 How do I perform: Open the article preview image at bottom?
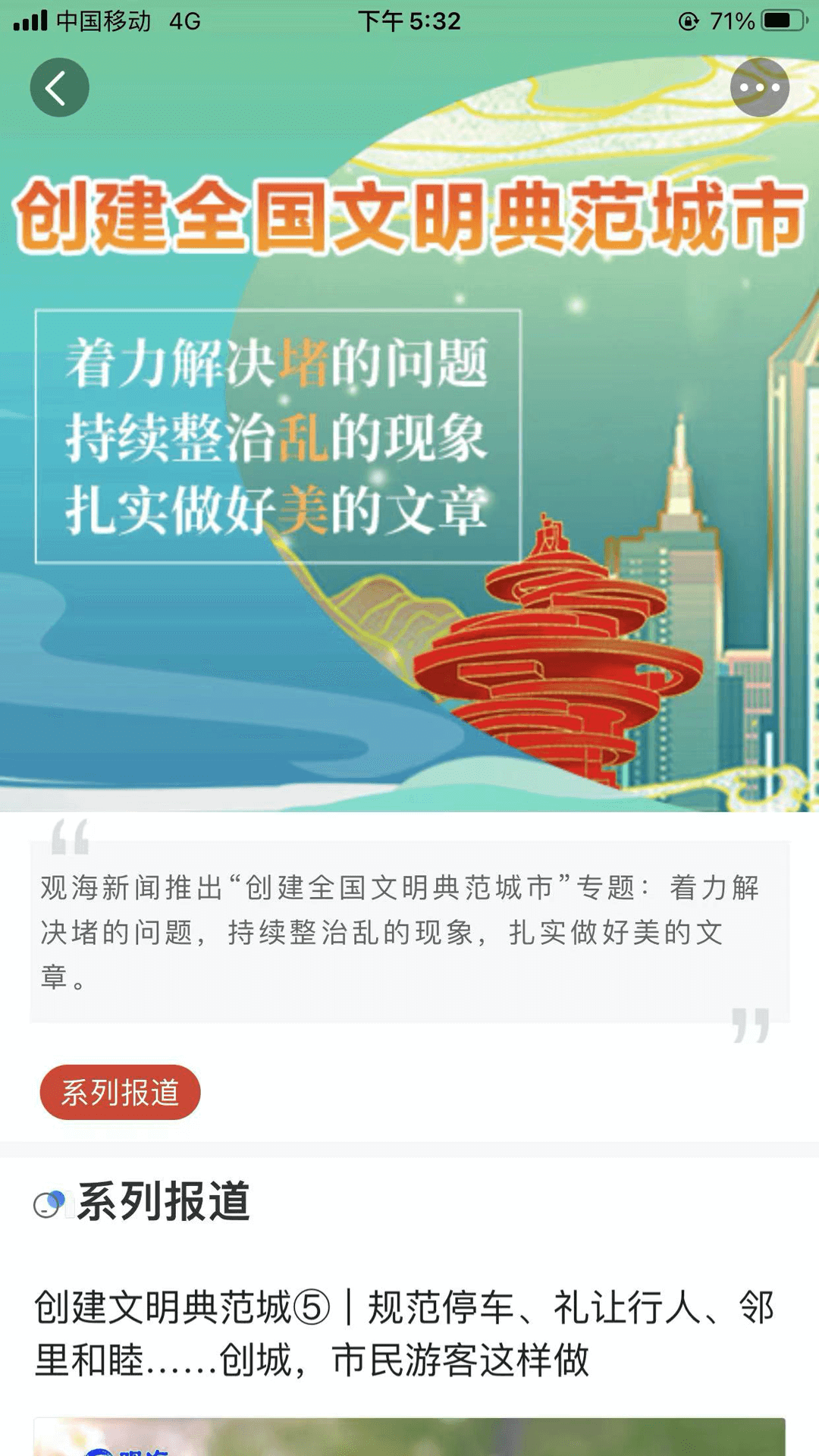pyautogui.click(x=409, y=1433)
